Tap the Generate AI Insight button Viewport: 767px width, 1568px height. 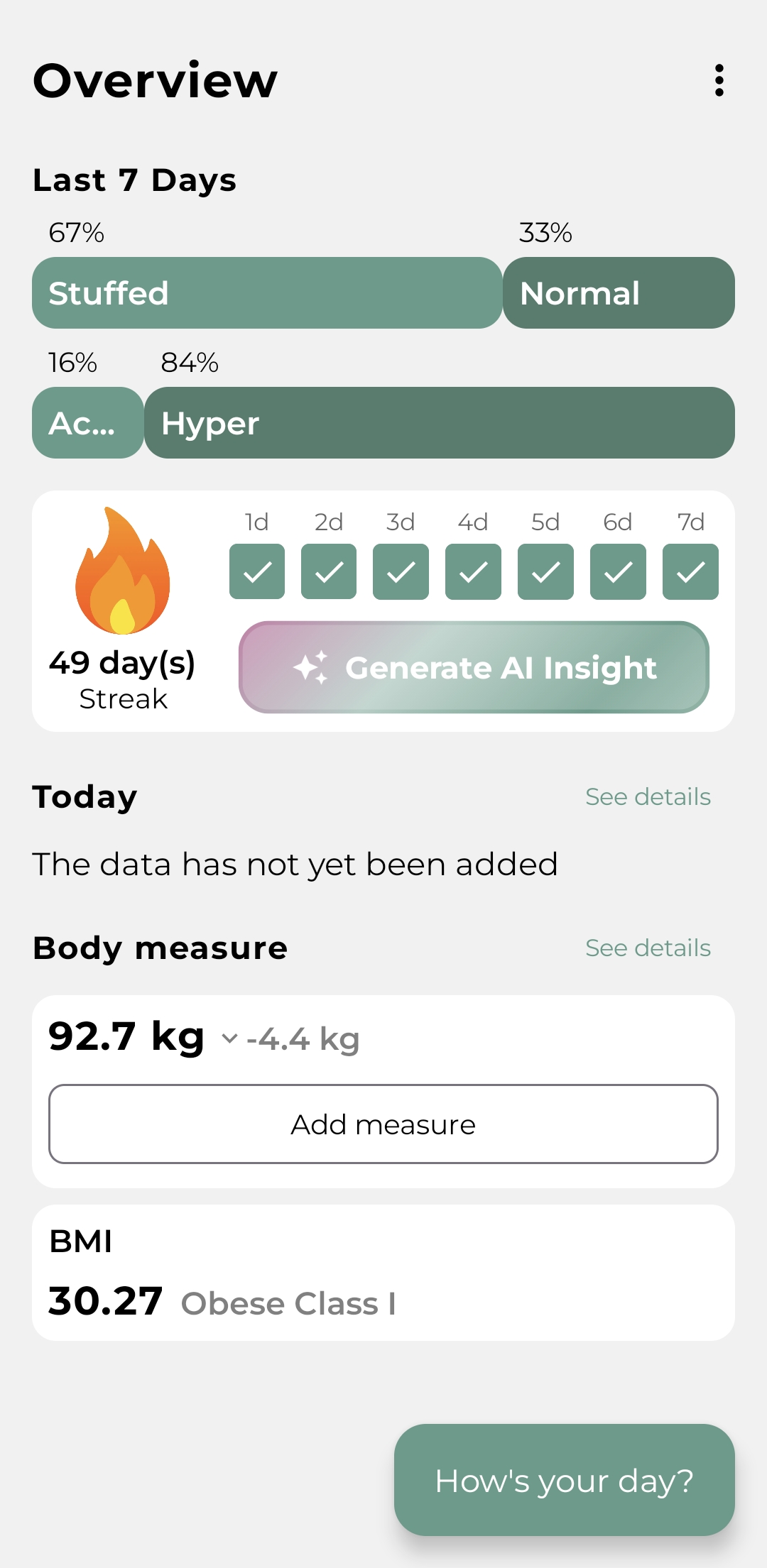click(x=474, y=667)
